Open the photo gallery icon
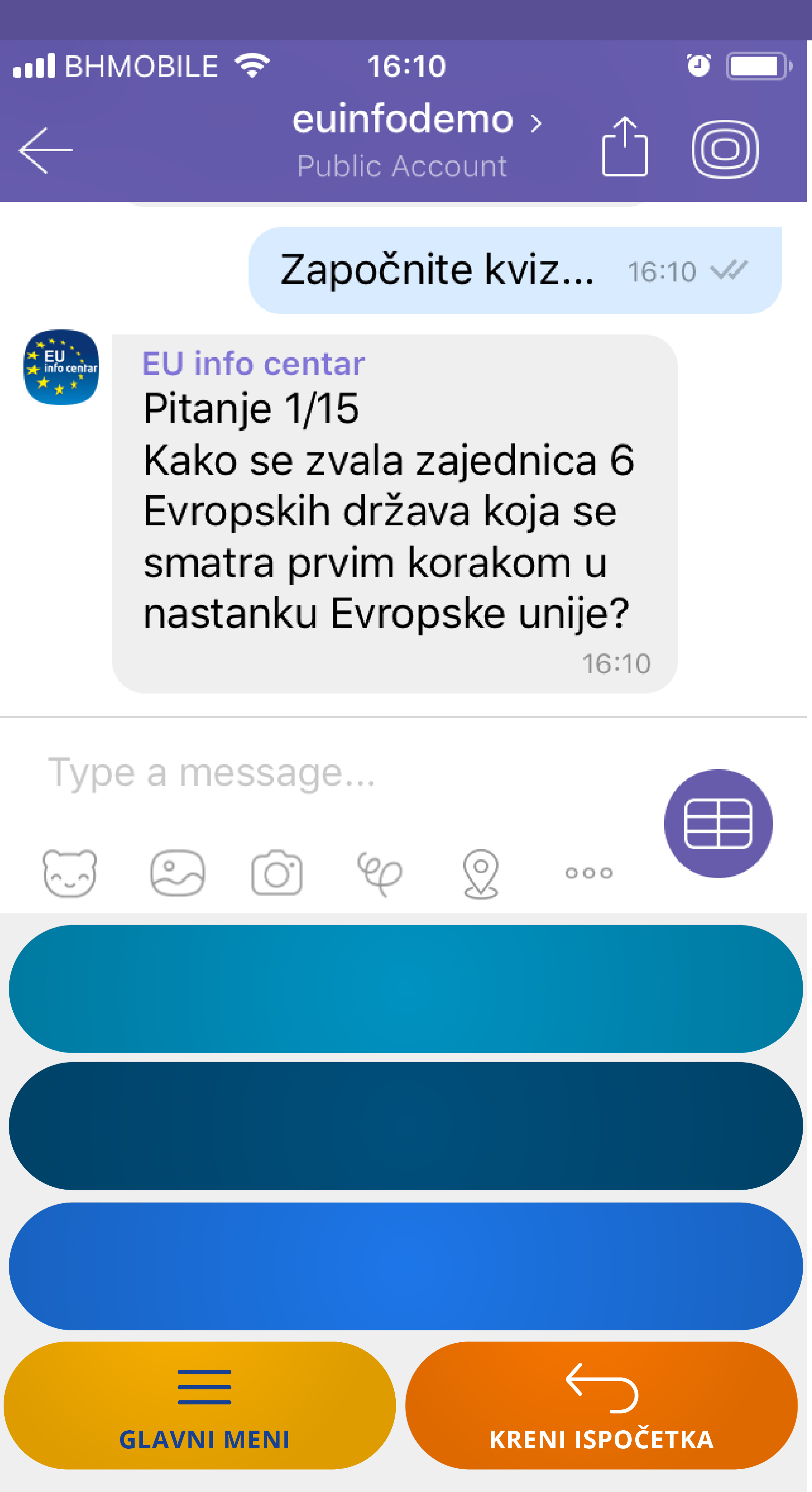Viewport: 812px width, 1492px height. [x=177, y=873]
